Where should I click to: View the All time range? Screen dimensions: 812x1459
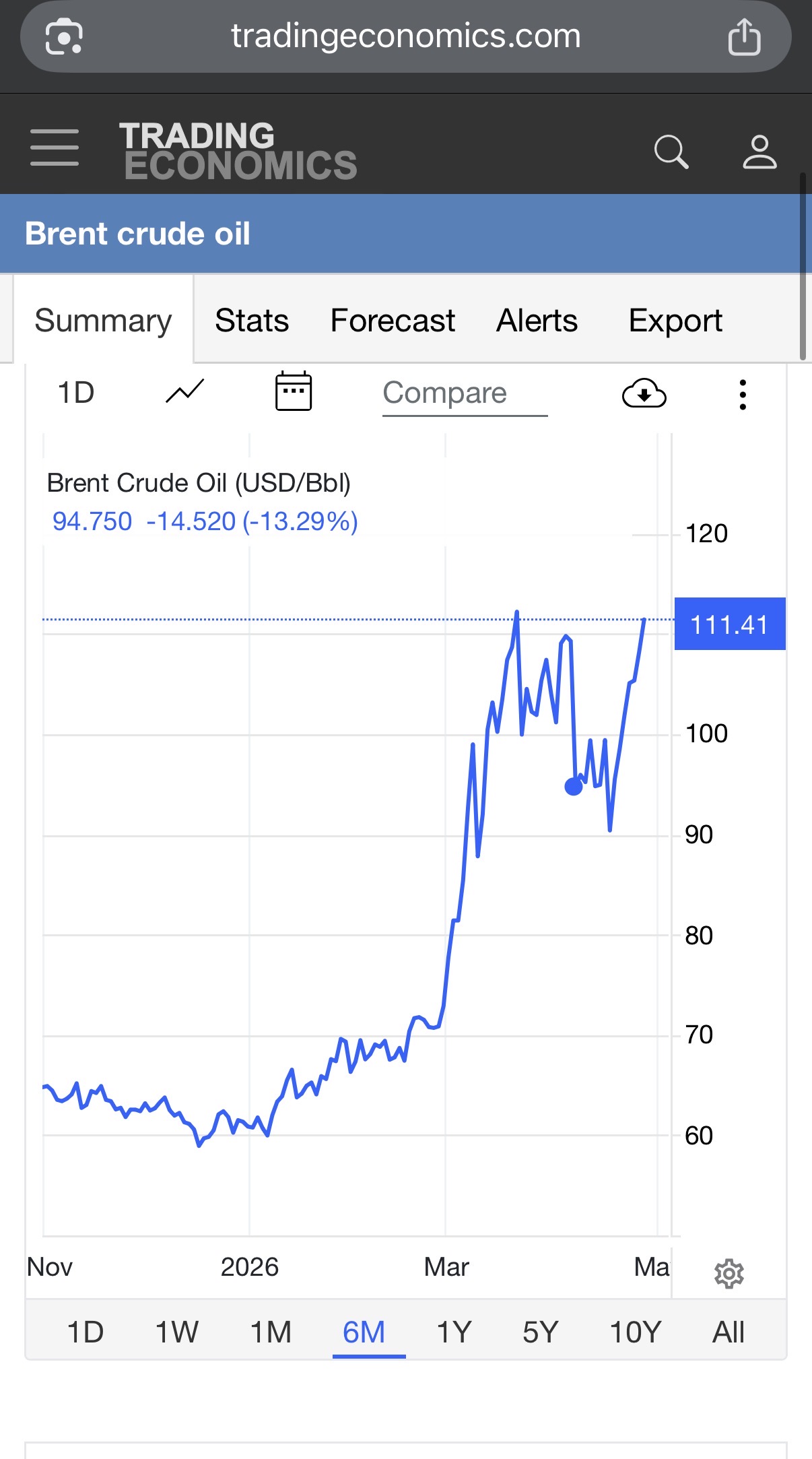click(728, 1332)
